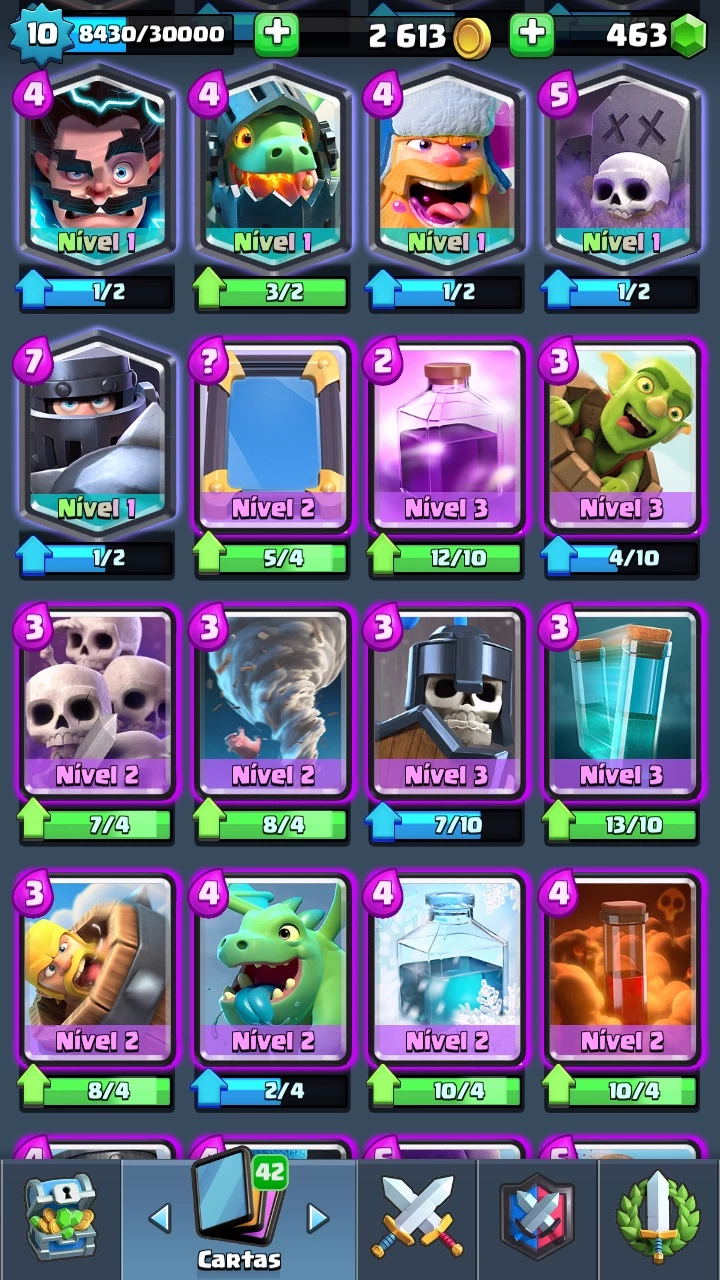Open the purple Rage spell card
The height and width of the screenshot is (1280, 720).
(x=446, y=435)
